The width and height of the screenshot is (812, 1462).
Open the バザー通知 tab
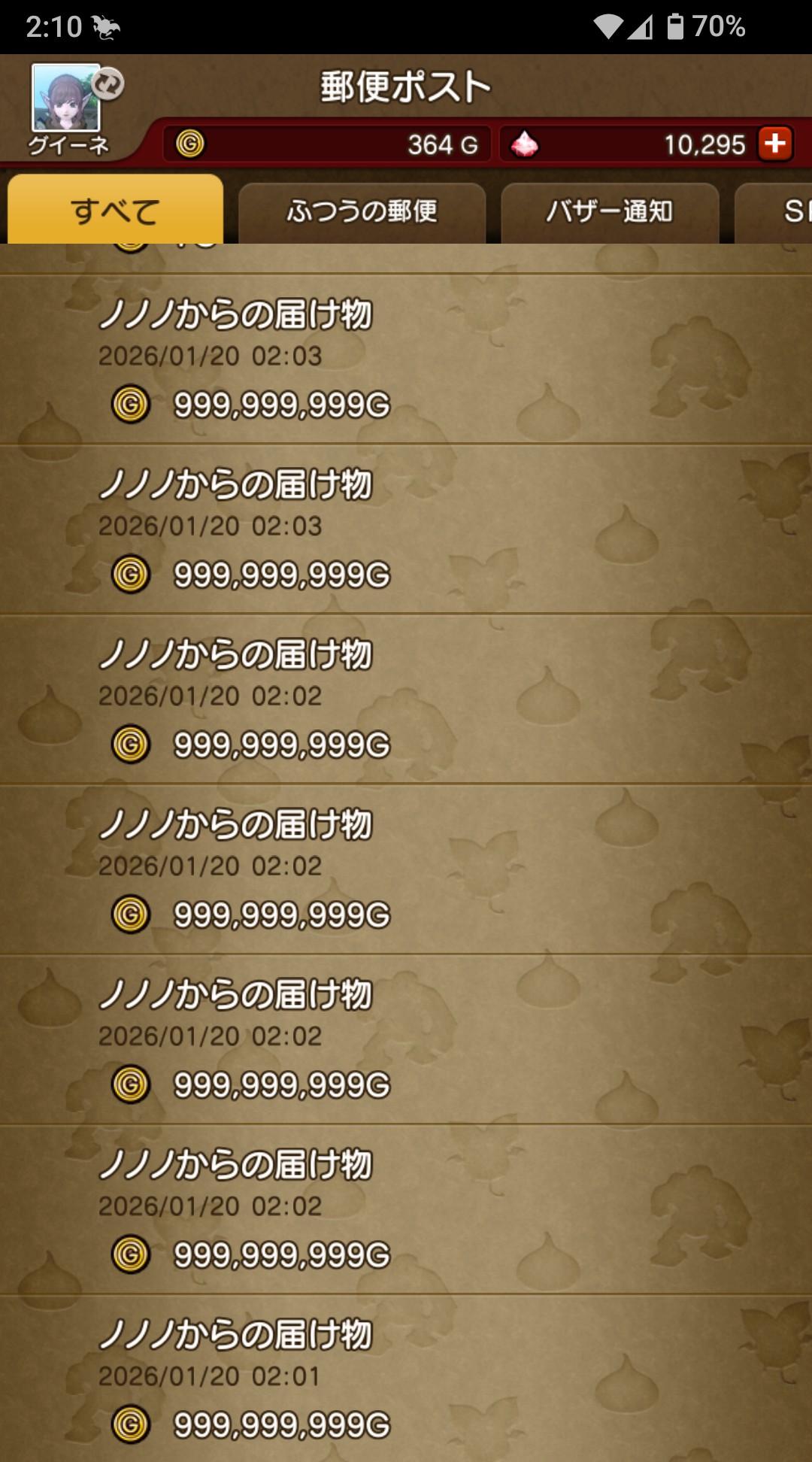click(609, 212)
